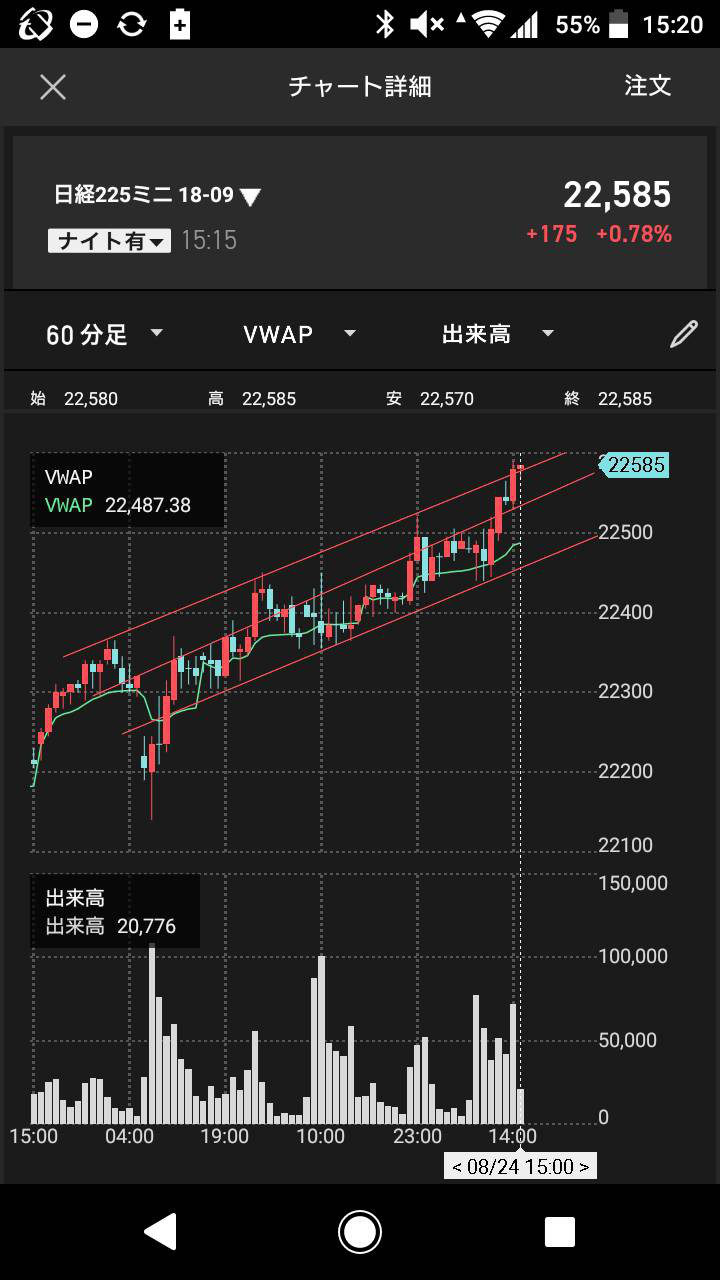720x1280 pixels.
Task: Open the ナイト有 session dropdown
Action: (109, 241)
